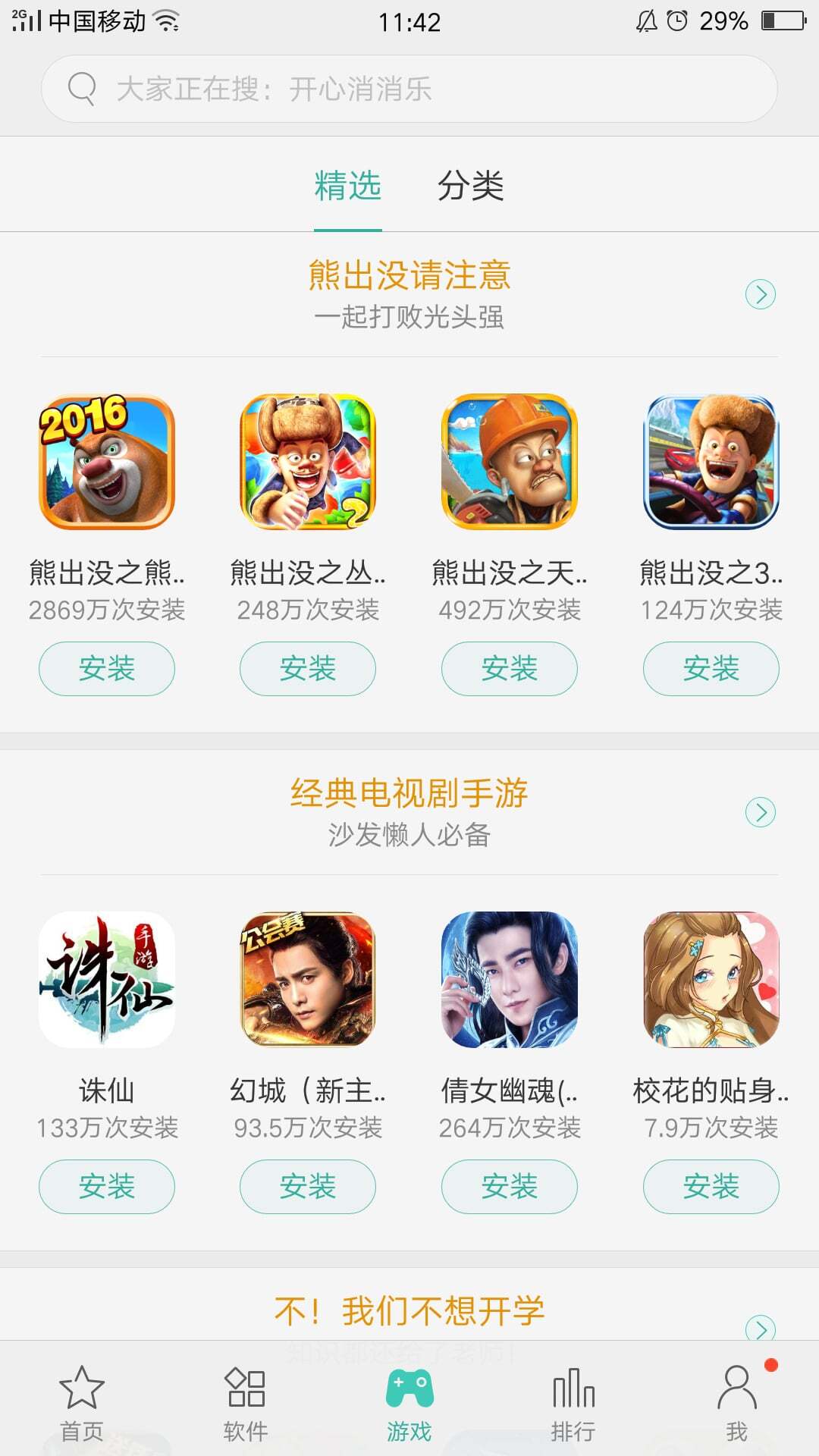Install the 诛仙 game
This screenshot has width=819, height=1456.
coord(105,1188)
